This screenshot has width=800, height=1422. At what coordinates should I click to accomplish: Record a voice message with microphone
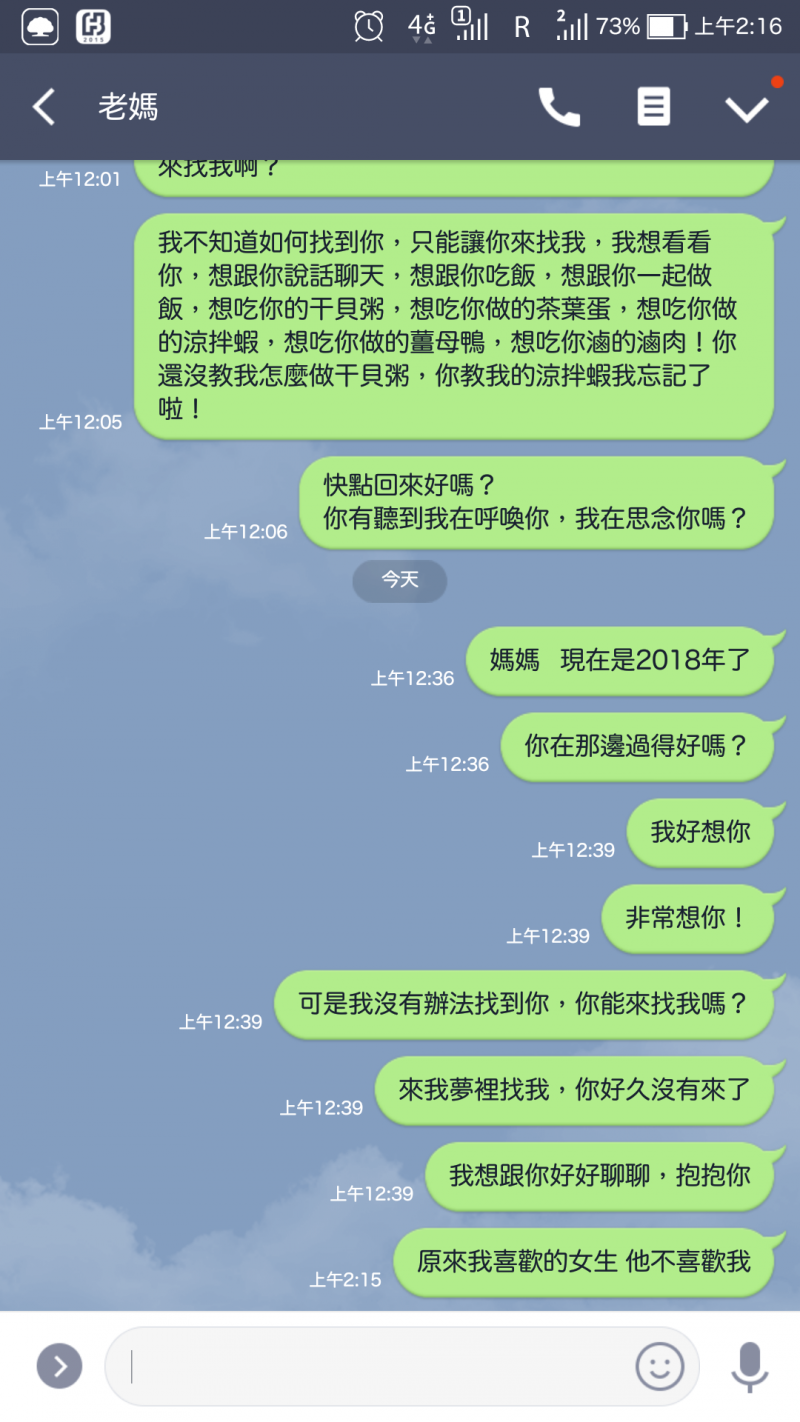(749, 1366)
